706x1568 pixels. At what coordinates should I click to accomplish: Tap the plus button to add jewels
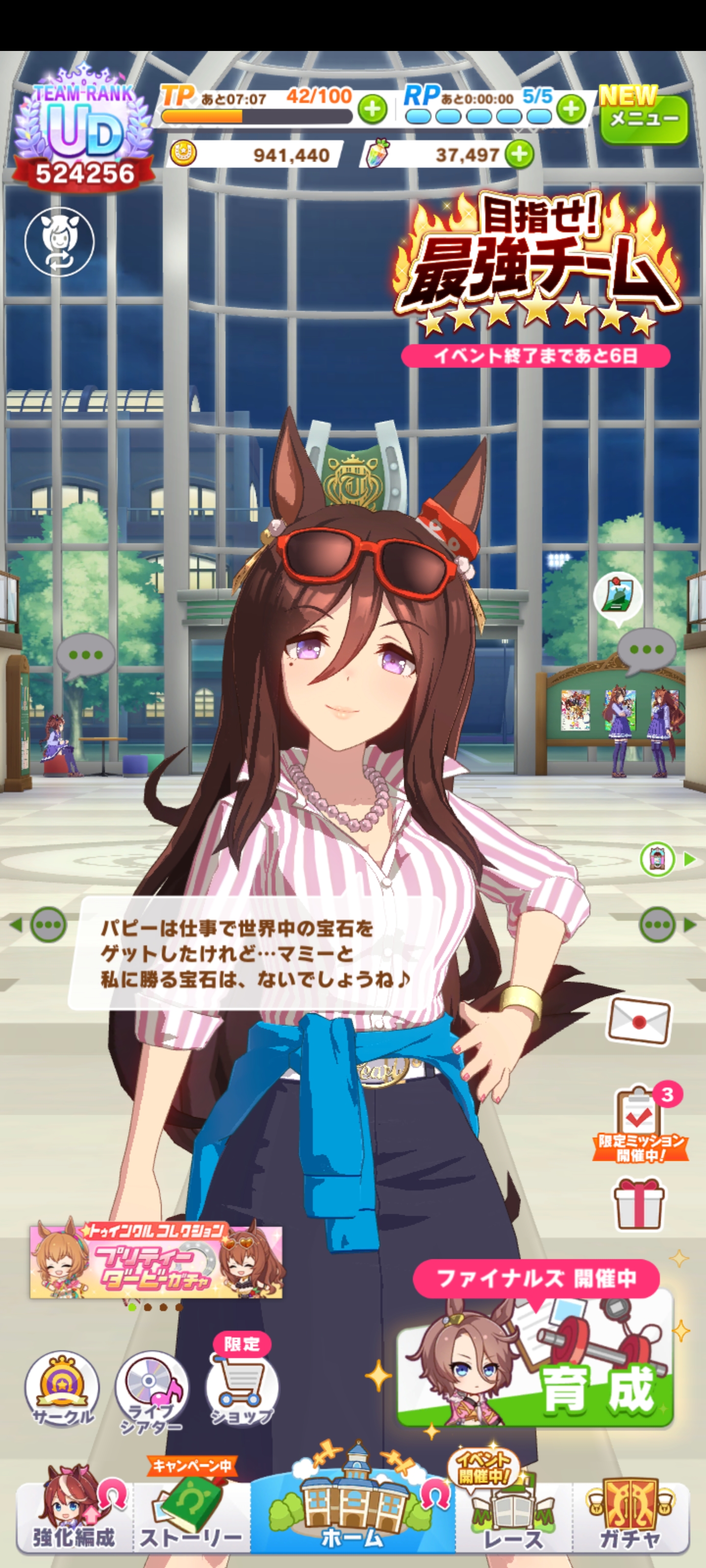click(519, 155)
